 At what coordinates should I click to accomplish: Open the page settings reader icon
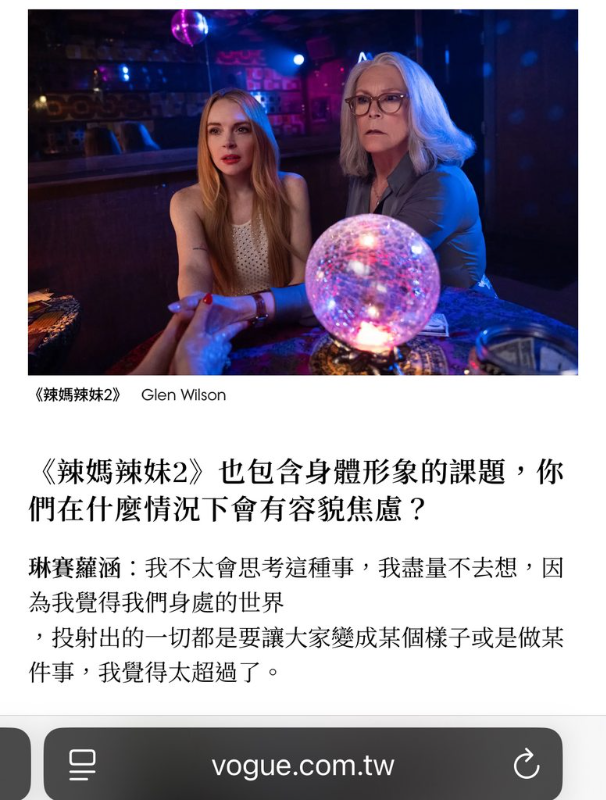82,766
